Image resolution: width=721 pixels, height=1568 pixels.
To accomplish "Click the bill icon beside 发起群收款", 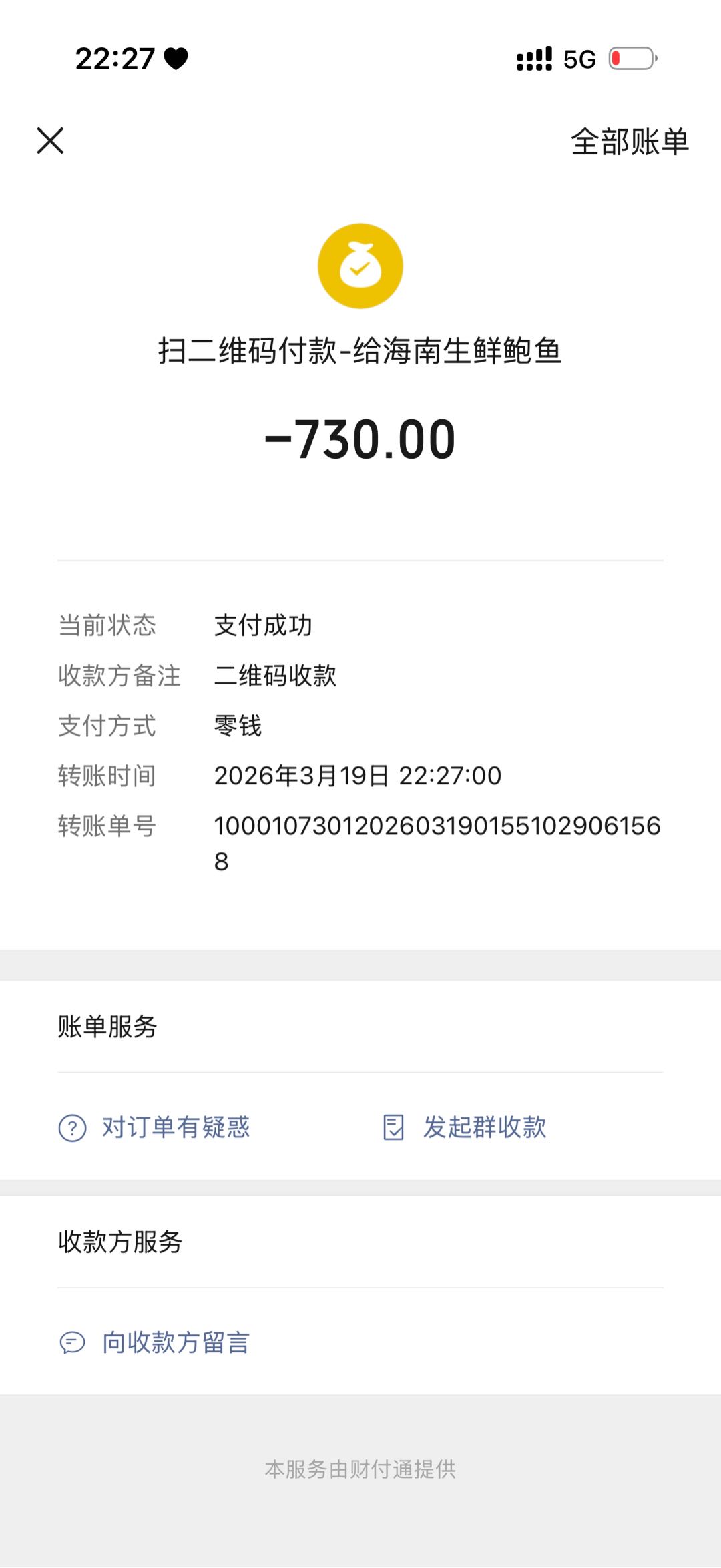I will tap(396, 1126).
